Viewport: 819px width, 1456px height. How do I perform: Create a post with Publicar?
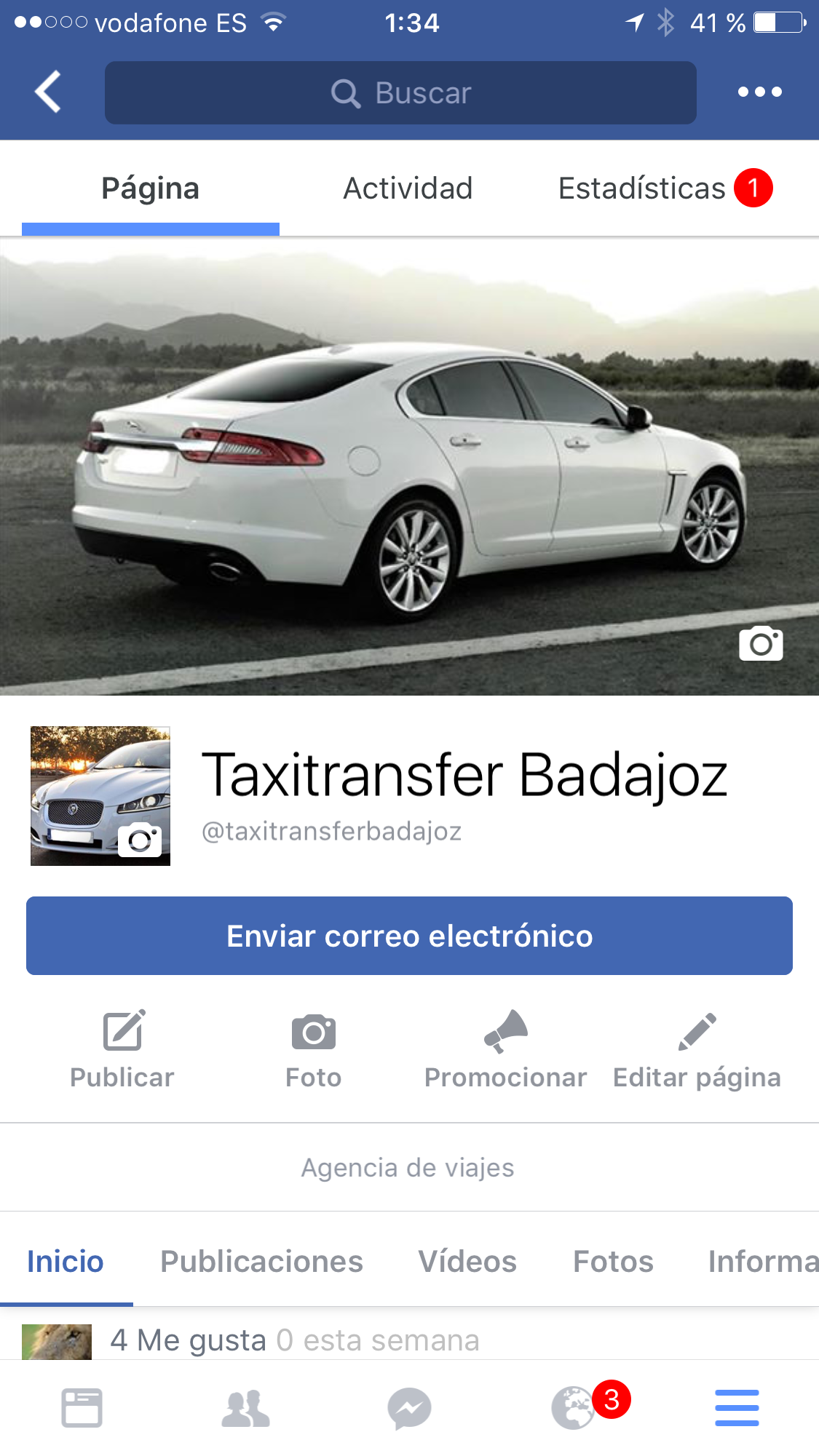pos(122,1049)
